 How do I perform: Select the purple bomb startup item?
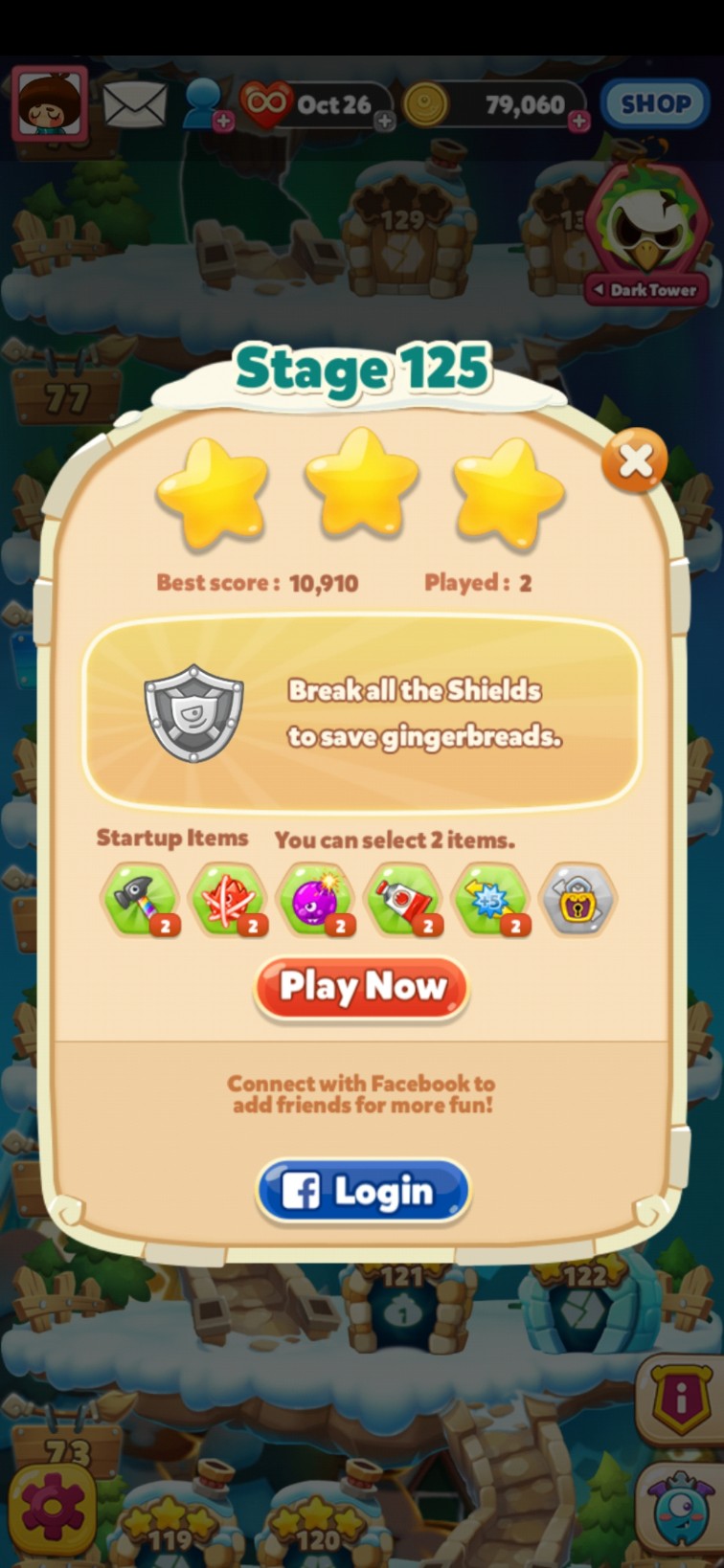[x=314, y=900]
